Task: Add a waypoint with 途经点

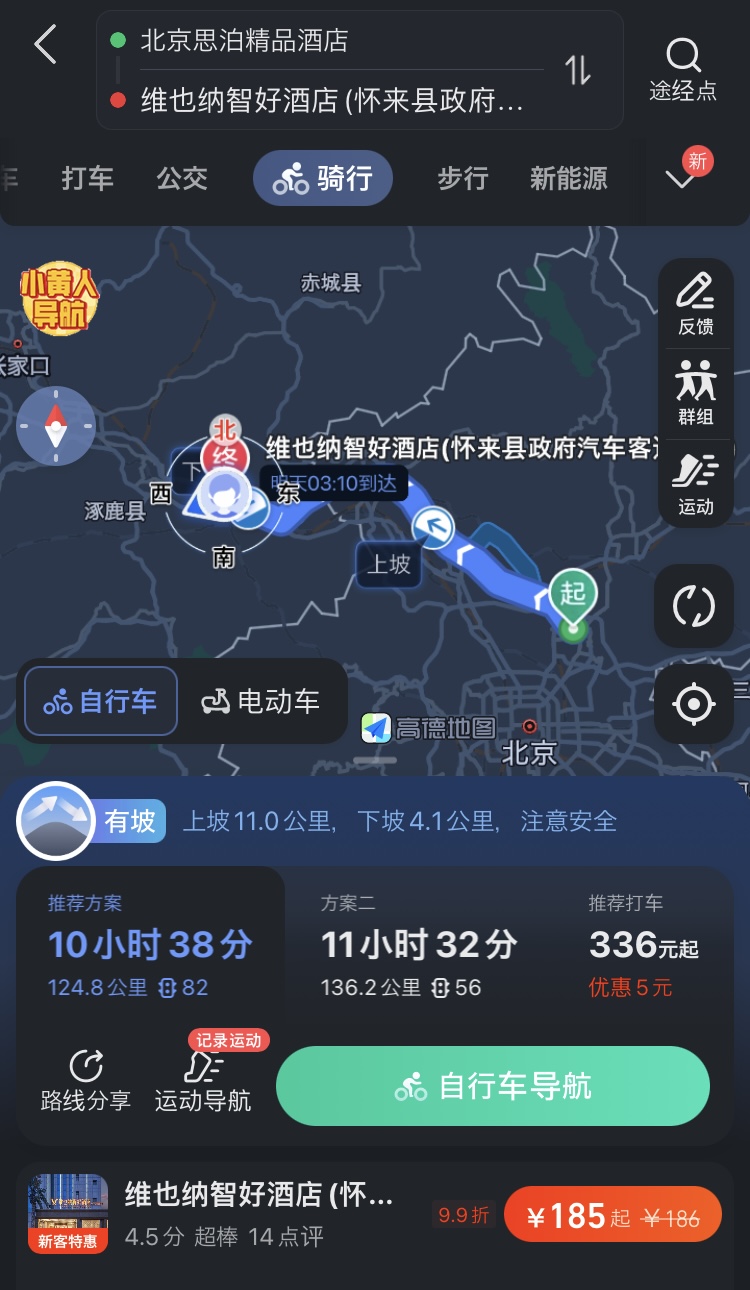Action: tap(683, 68)
